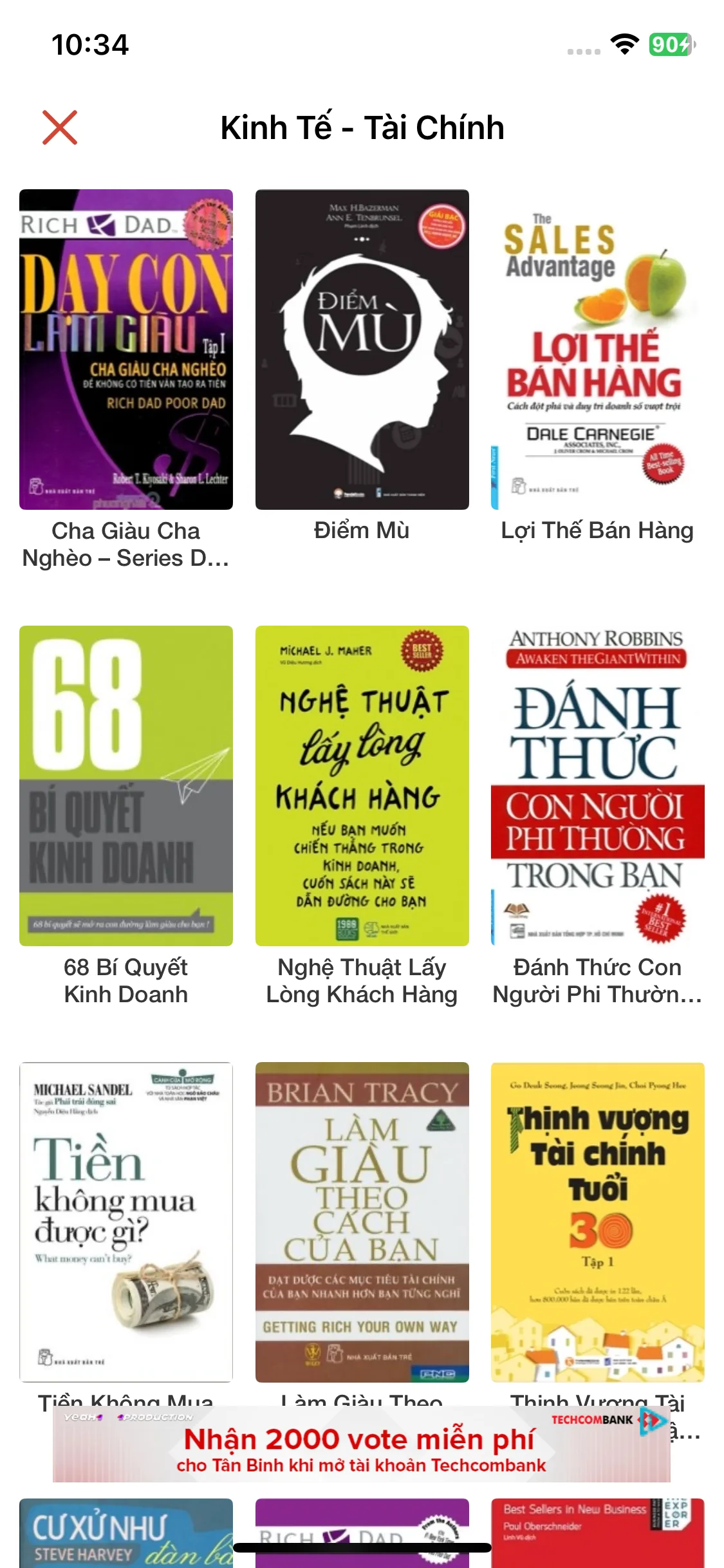Close the Kinh Tế - Tài Chính screen
This screenshot has height=1568, width=724.
[x=60, y=127]
